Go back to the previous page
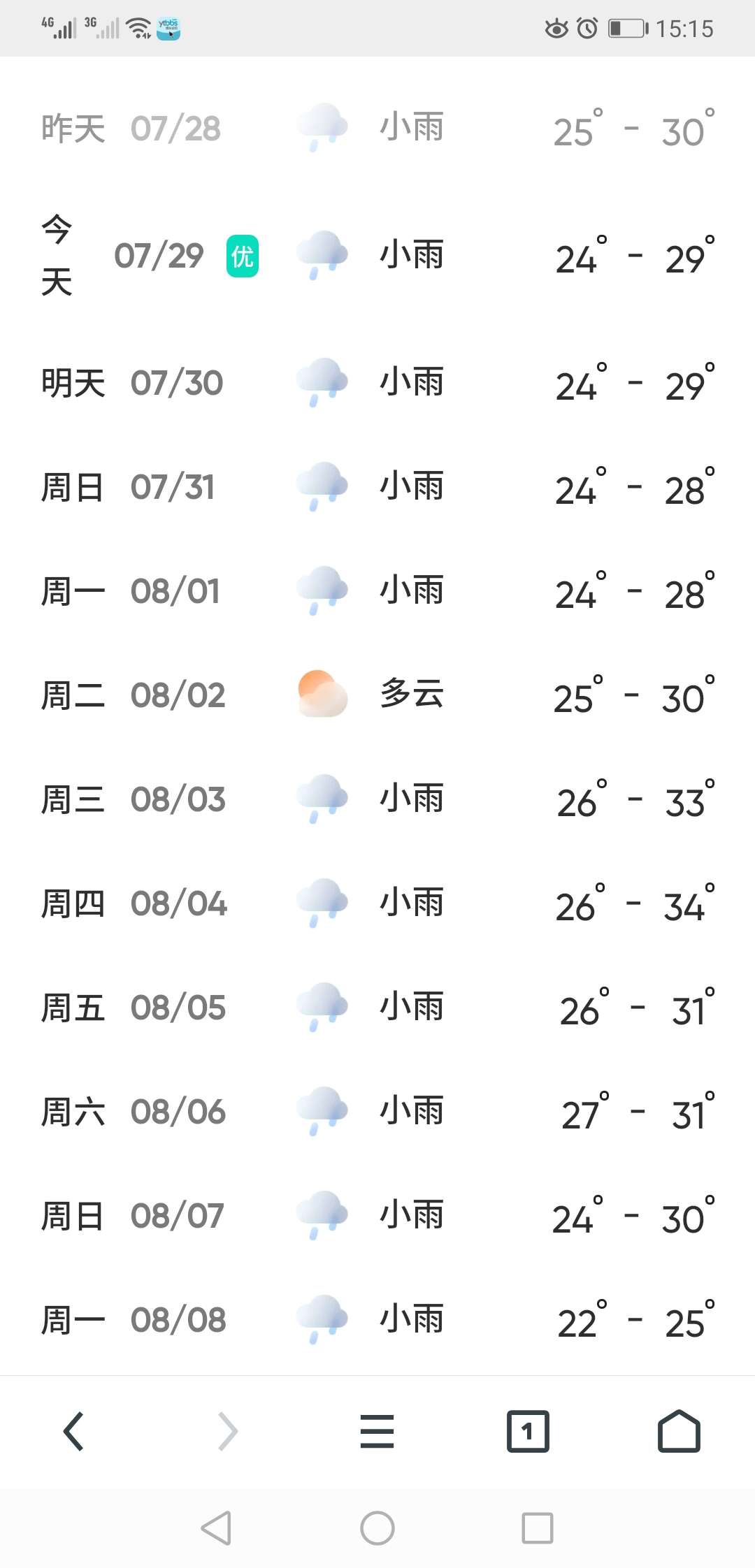Image resolution: width=755 pixels, height=1568 pixels. tap(74, 1431)
